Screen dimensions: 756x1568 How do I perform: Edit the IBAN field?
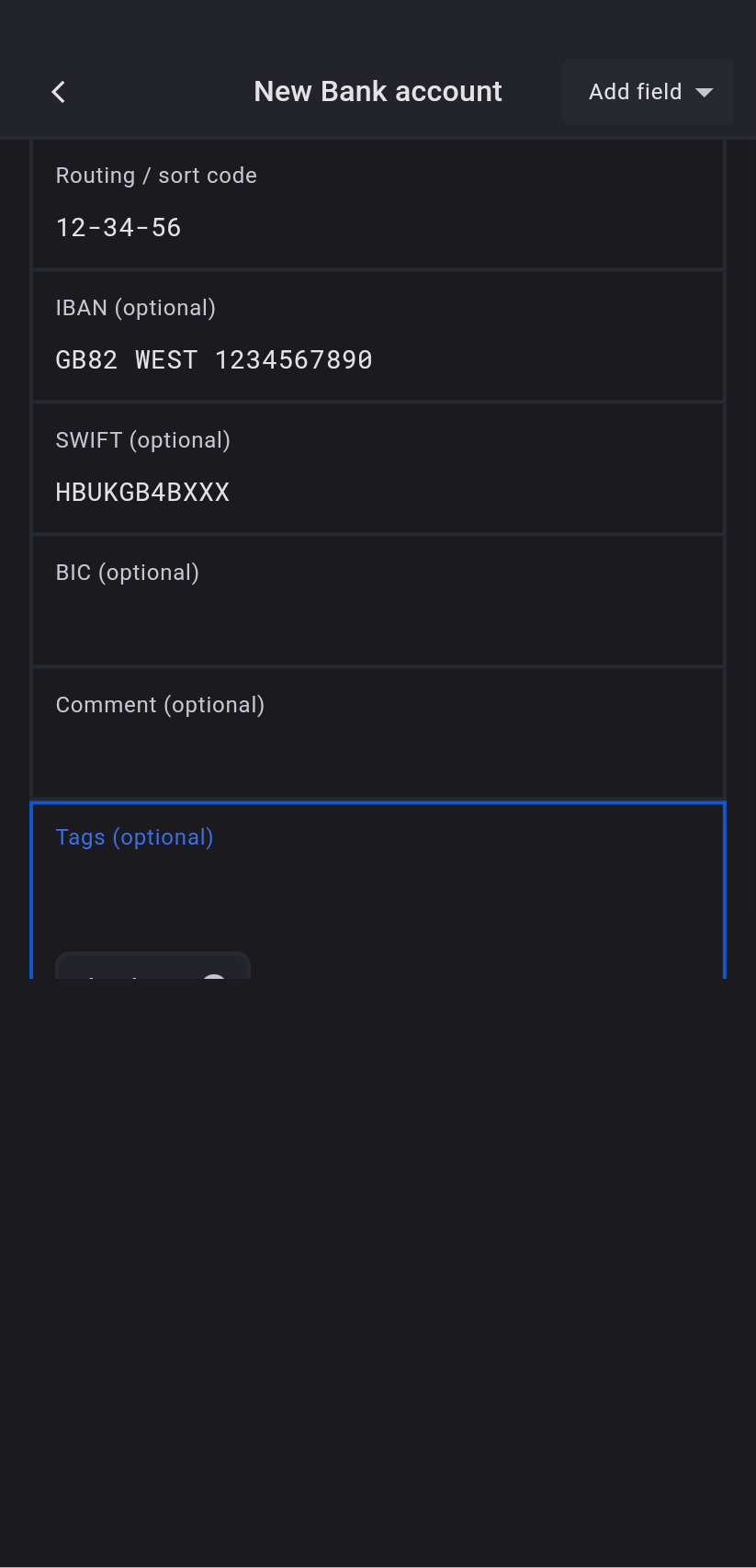[377, 359]
